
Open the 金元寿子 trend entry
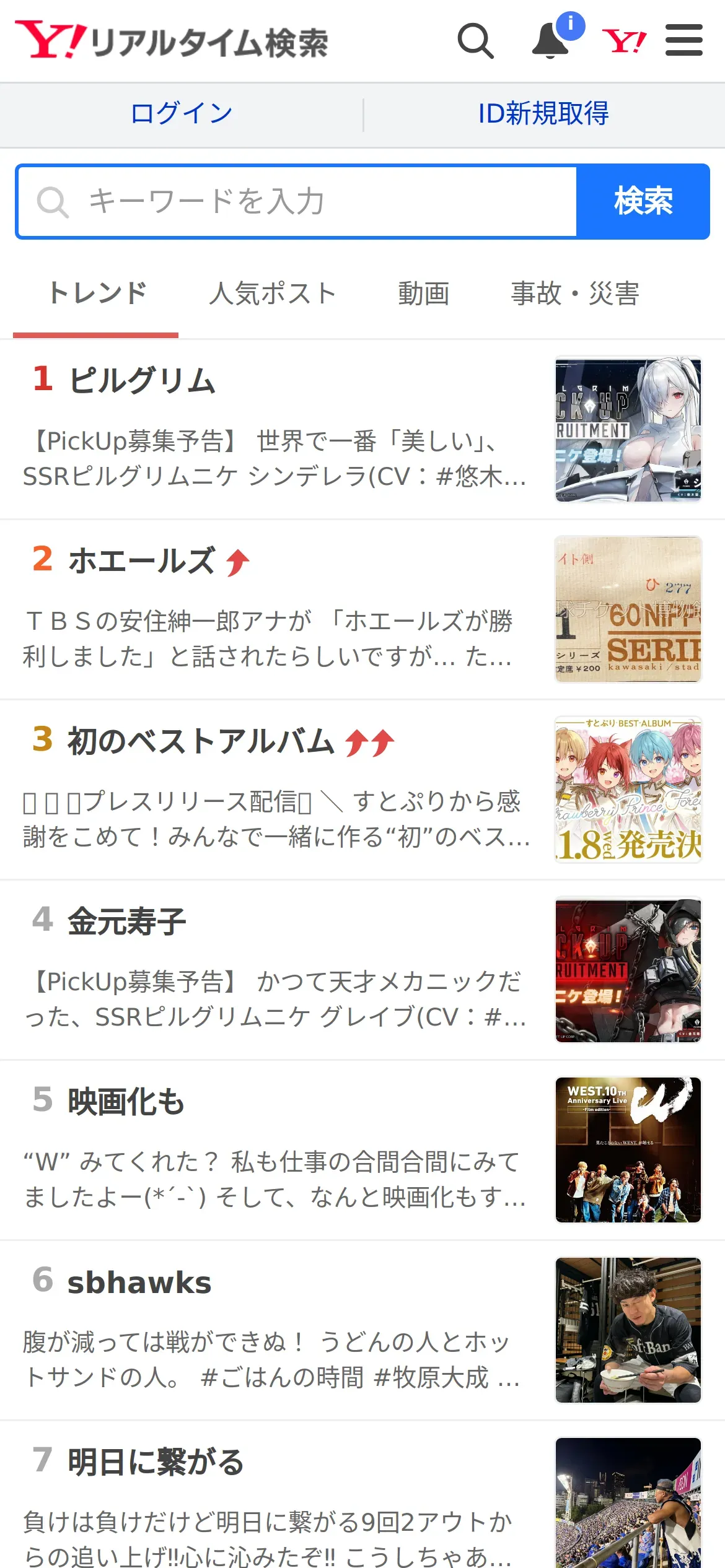tap(127, 921)
